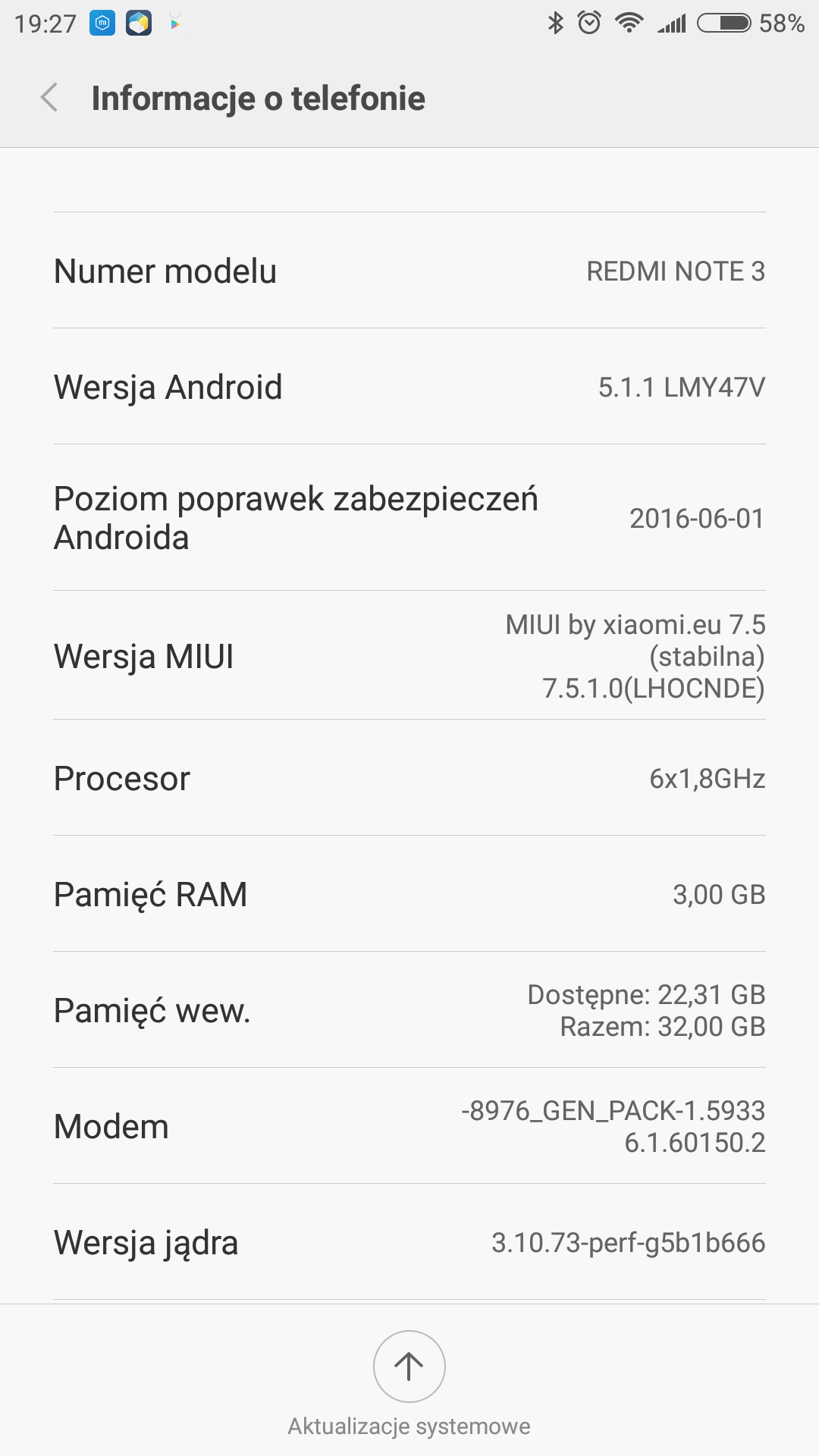Viewport: 819px width, 1456px height.
Task: Tap the Wersja jądra row
Action: pyautogui.click(x=409, y=1243)
